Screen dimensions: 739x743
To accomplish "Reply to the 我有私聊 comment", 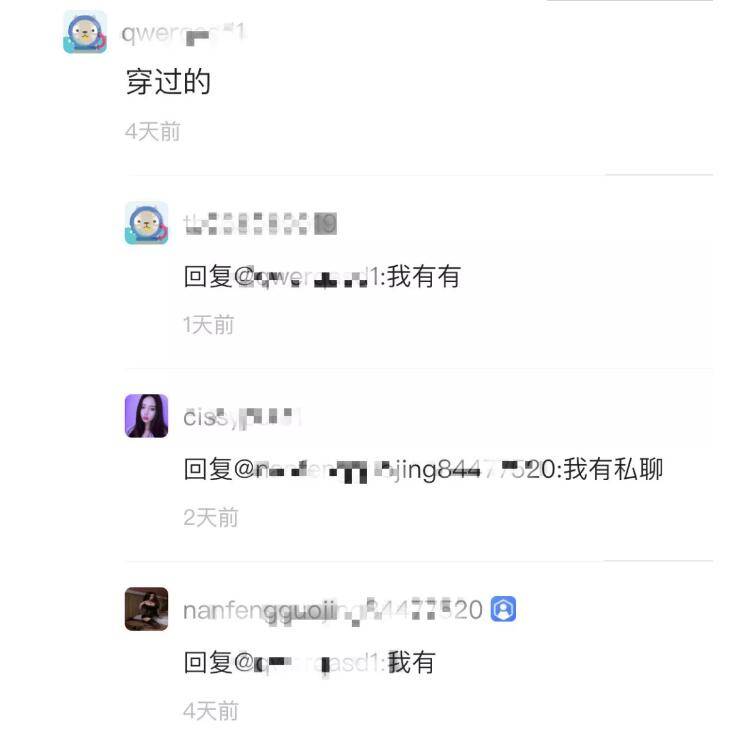I will 423,469.
